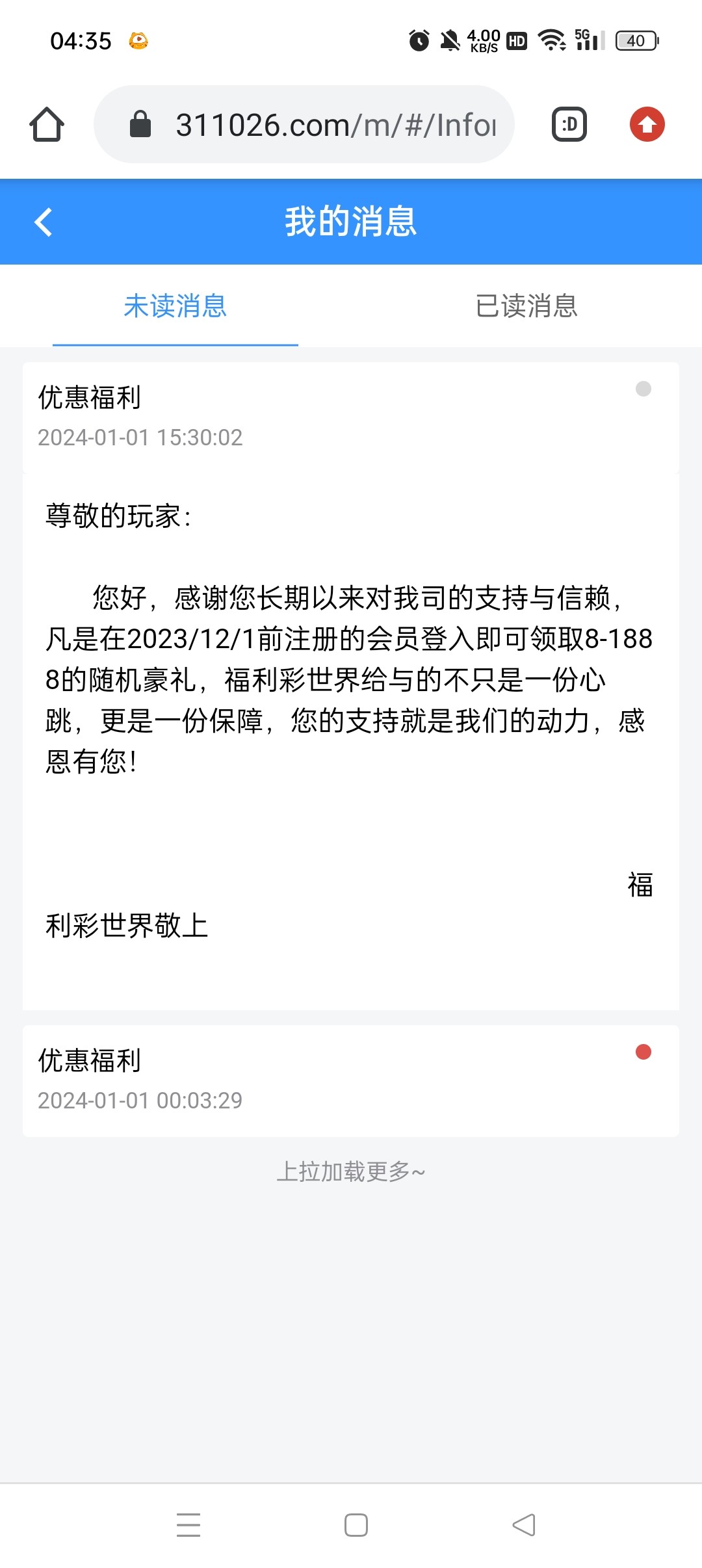Collapse the 优惠福利 message from 15:30:02
Viewport: 702px width, 1568px height.
tap(350, 417)
